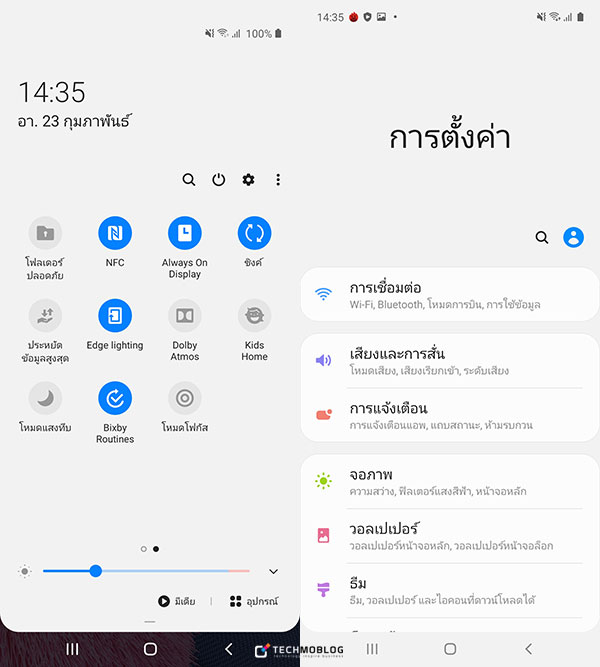Viewport: 600px width, 667px height.
Task: Enable the Dolby Atmos tile
Action: click(184, 316)
